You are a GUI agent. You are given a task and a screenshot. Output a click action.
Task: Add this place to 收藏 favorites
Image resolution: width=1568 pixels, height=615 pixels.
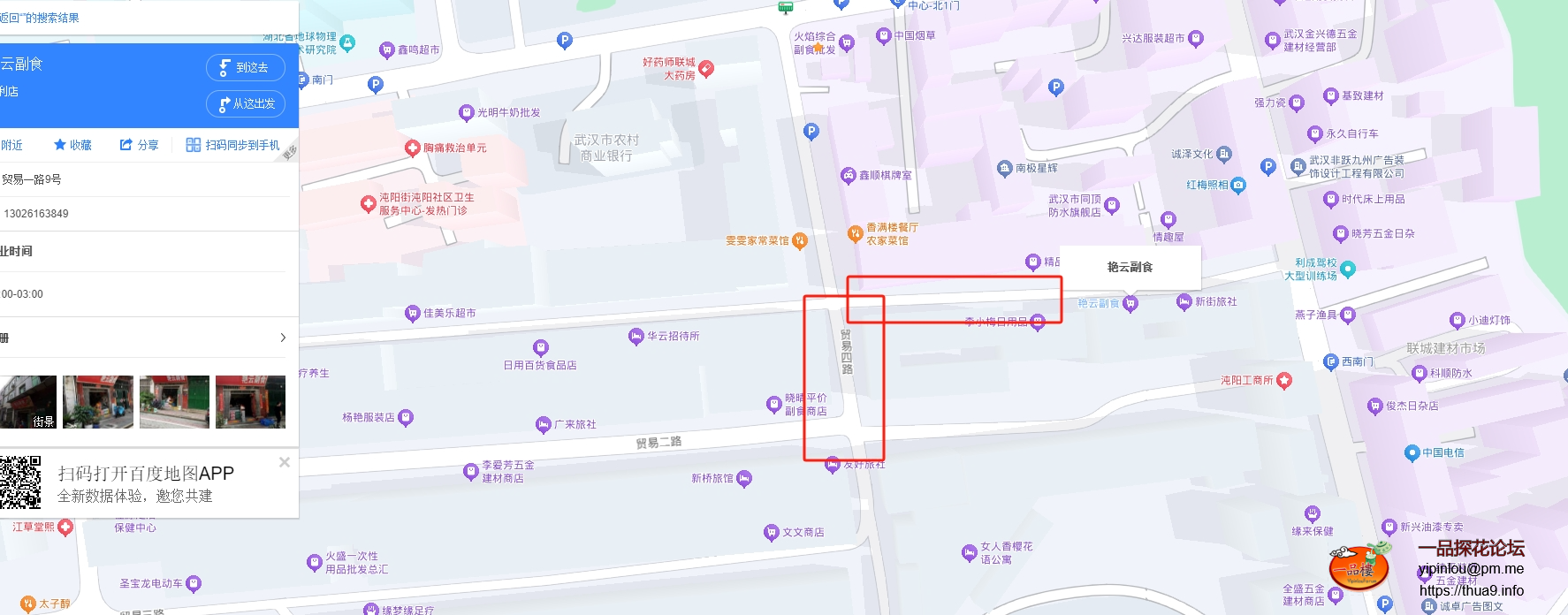click(x=72, y=145)
